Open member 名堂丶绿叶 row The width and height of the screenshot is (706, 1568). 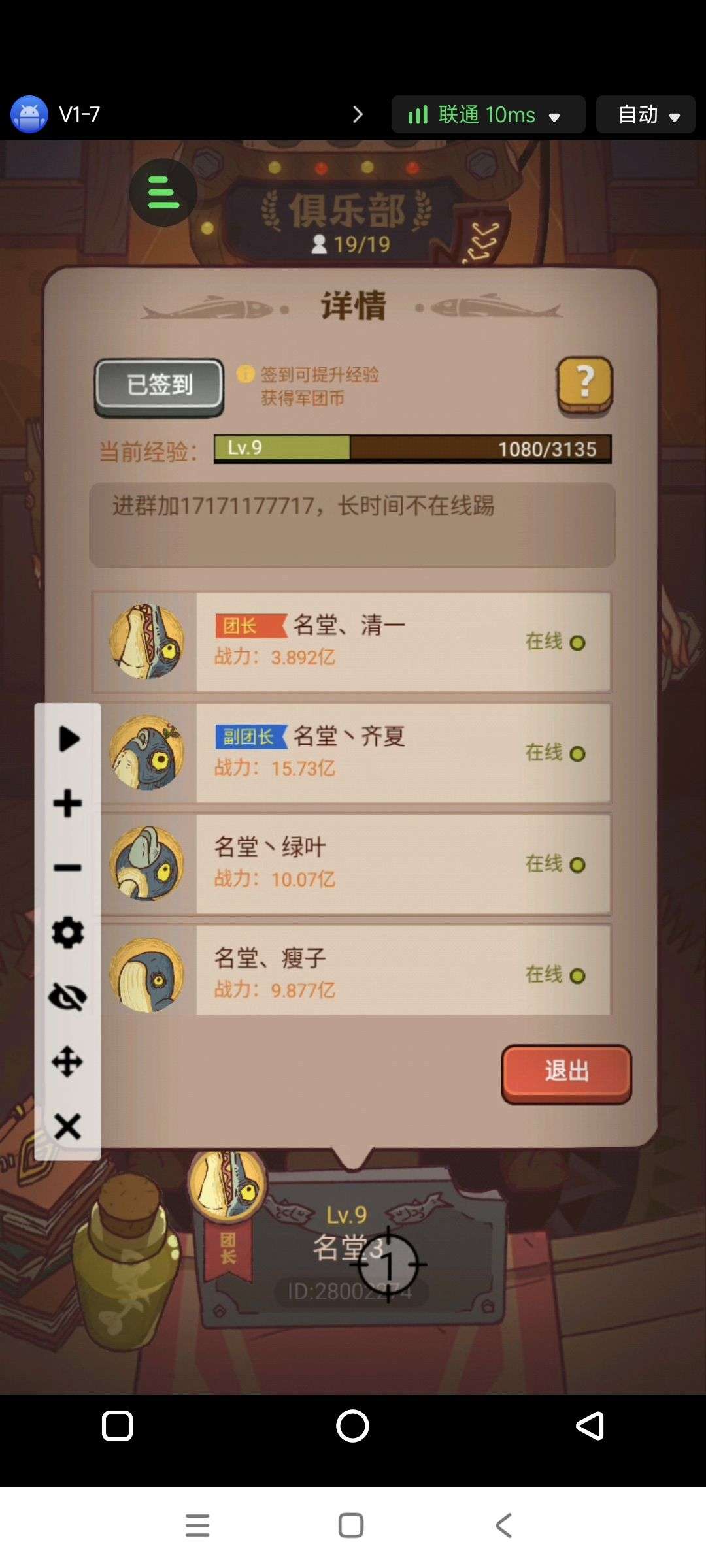click(402, 864)
